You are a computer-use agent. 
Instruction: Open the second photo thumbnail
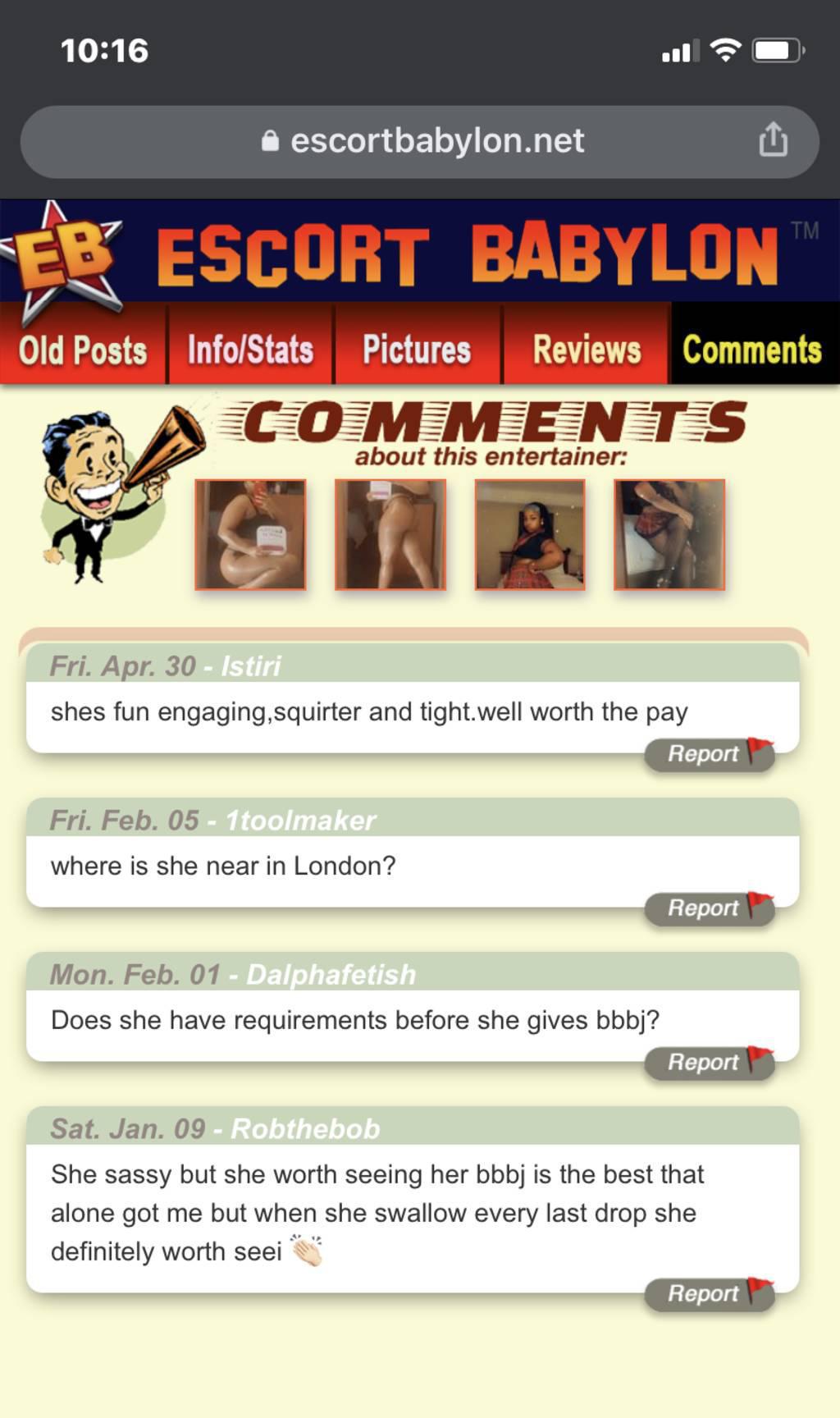pos(390,534)
